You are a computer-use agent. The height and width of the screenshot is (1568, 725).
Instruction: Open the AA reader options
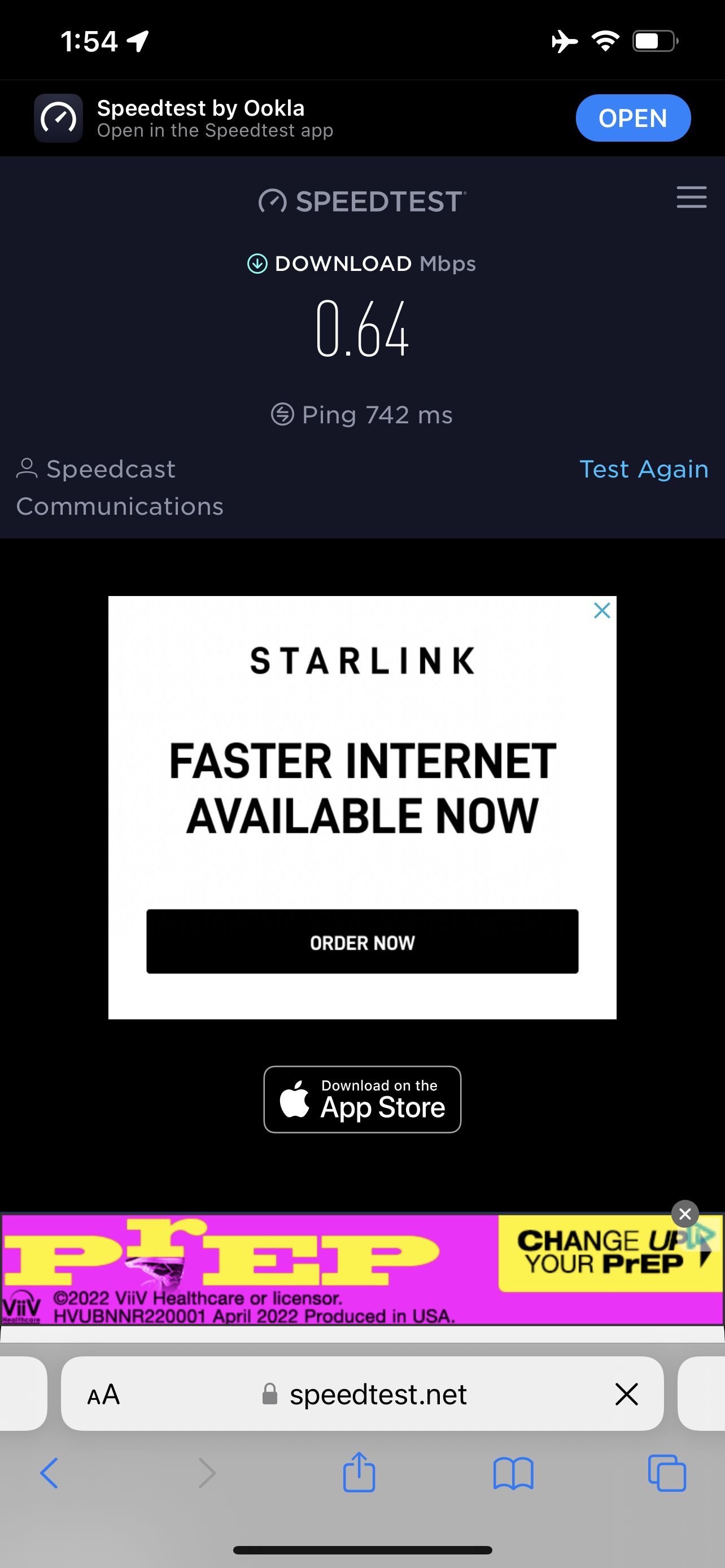[x=103, y=1394]
